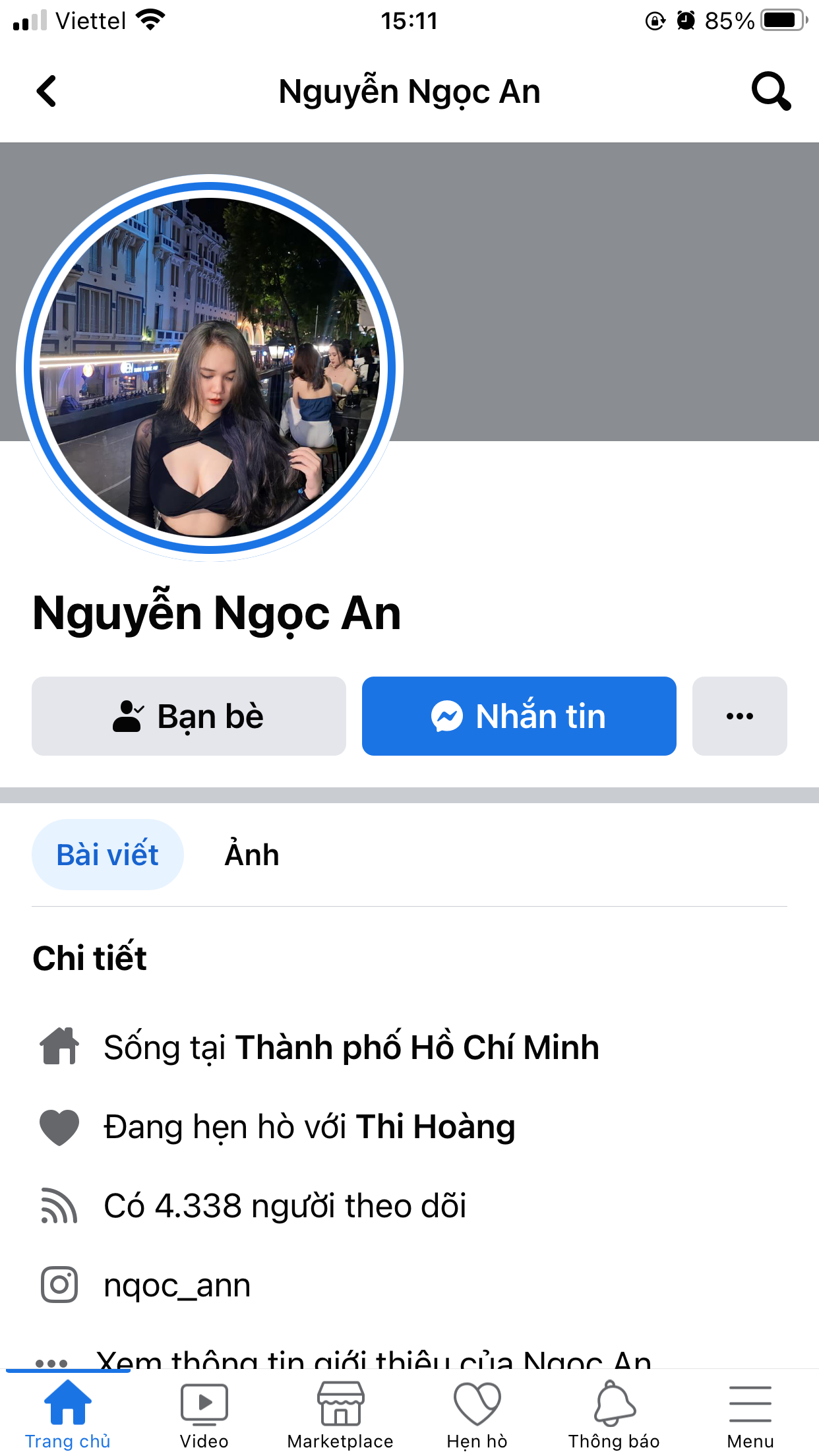819x1456 pixels.
Task: View Ngọc An's full intro information
Action: pos(373,1360)
